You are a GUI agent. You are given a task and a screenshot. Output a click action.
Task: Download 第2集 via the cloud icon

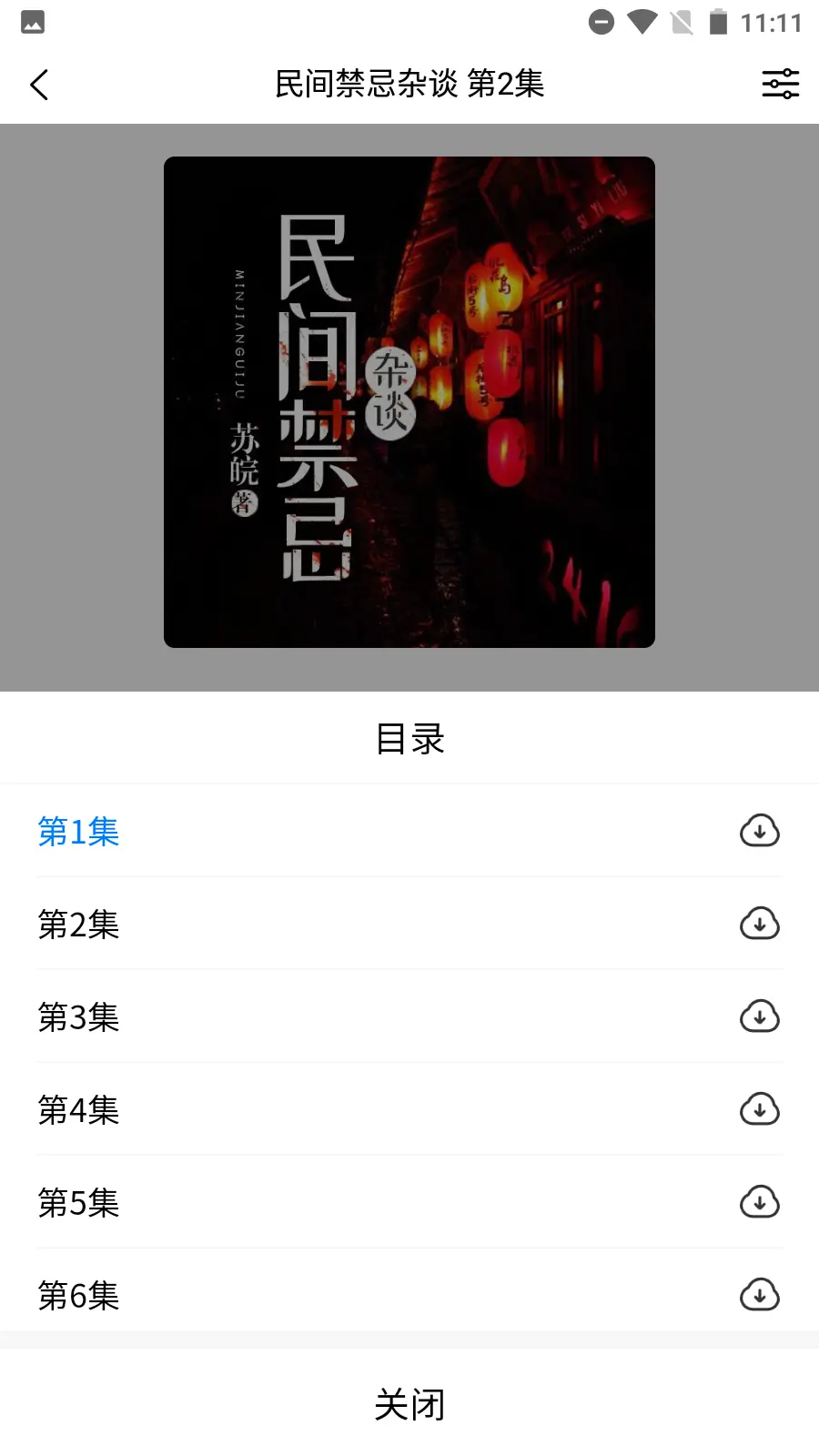pyautogui.click(x=760, y=924)
